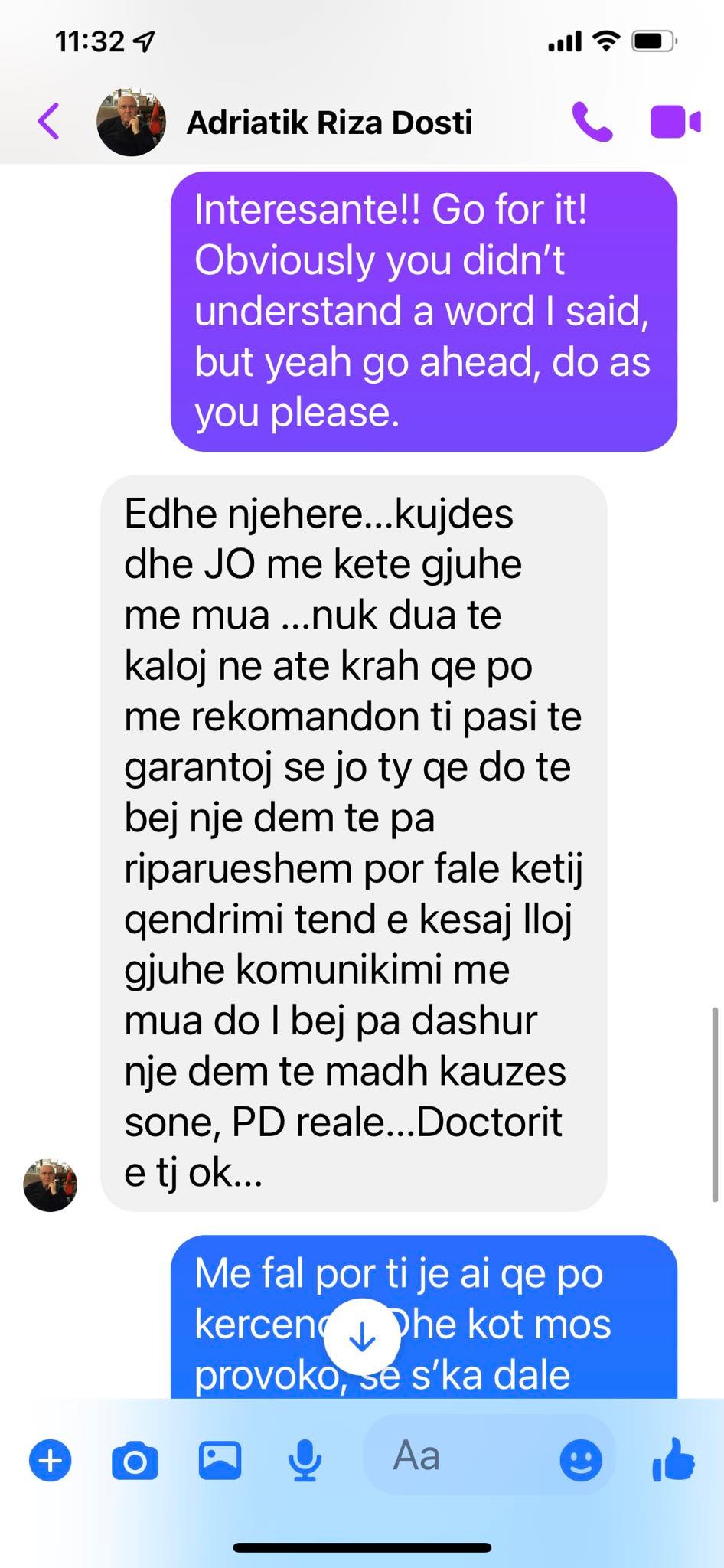
Task: Open Adriatik Riza Dosti's chat details
Action: [329, 122]
